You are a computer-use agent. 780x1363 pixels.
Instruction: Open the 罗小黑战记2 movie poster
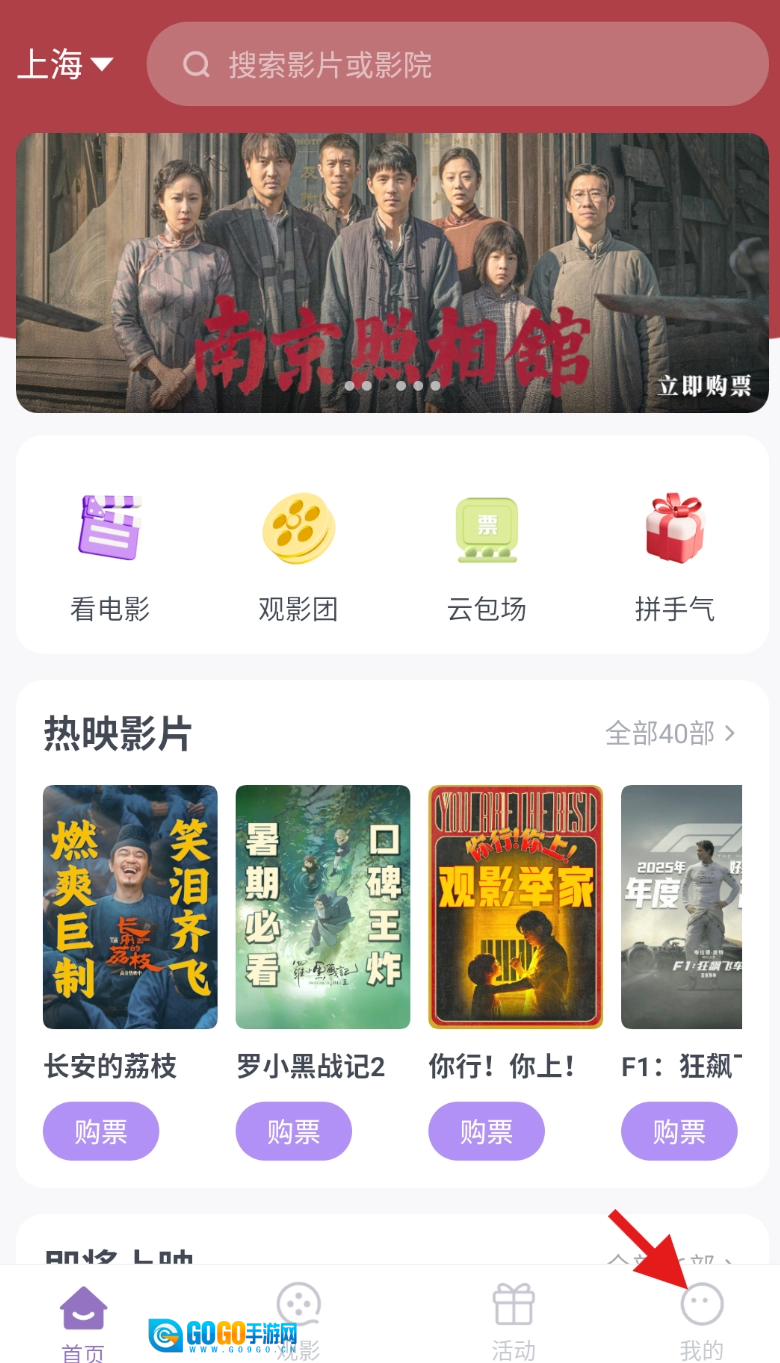point(323,906)
